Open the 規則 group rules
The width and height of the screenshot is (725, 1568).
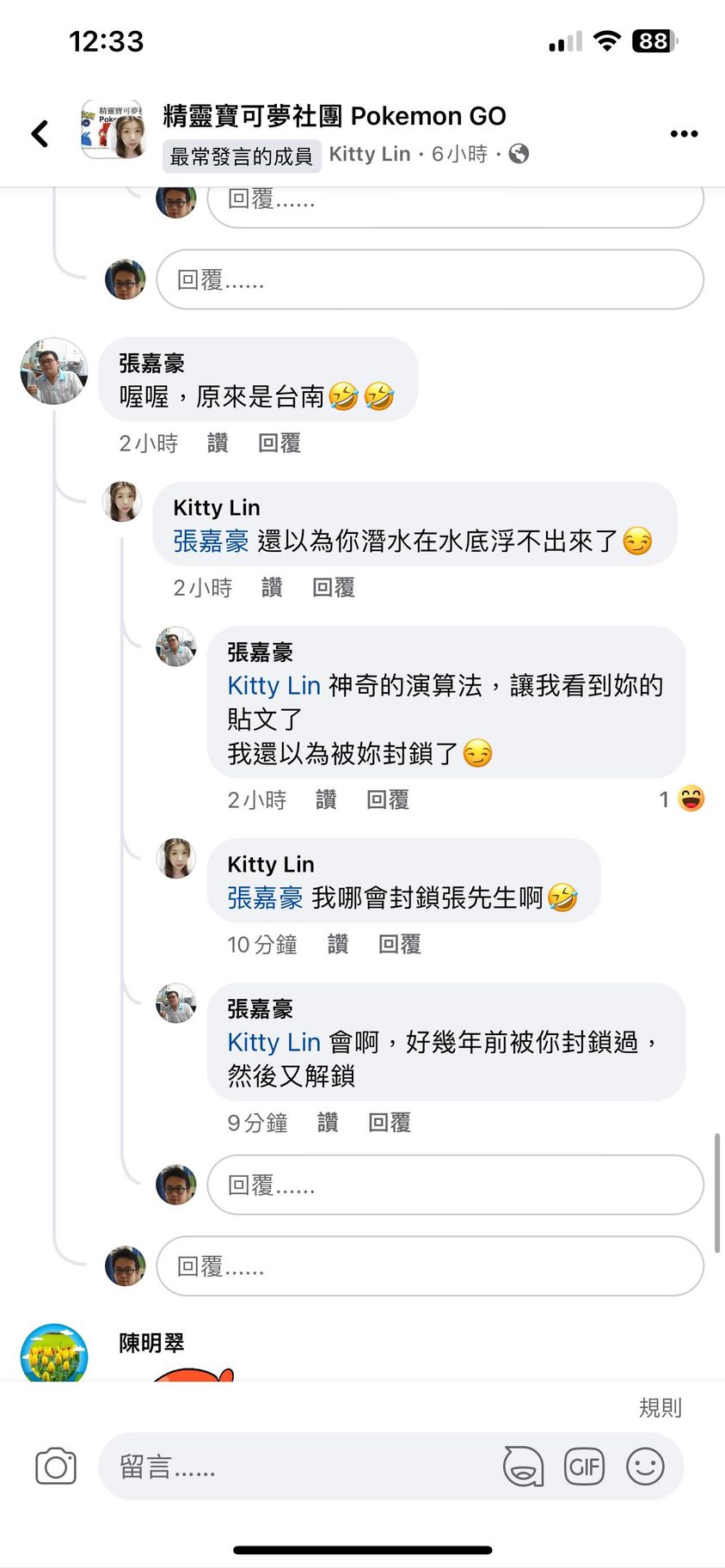point(660,1407)
